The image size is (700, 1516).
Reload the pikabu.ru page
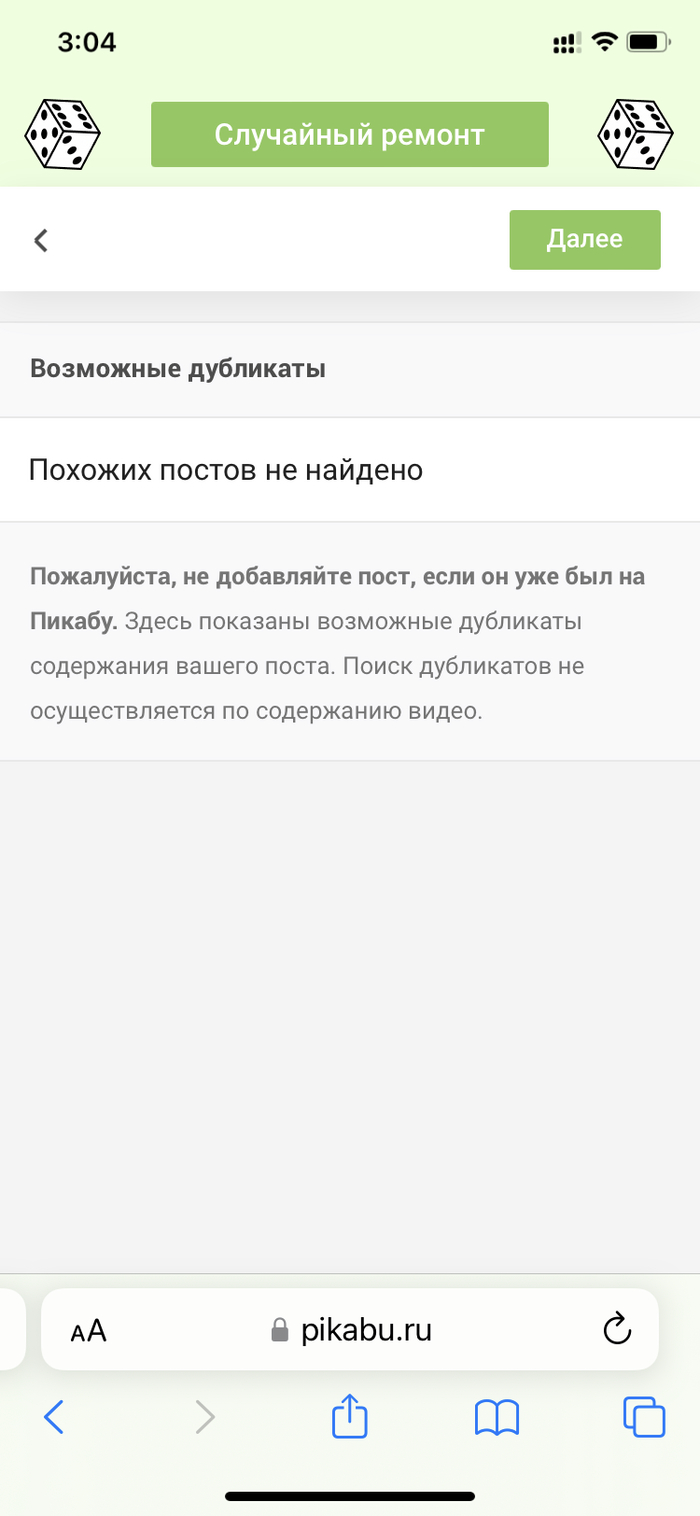(618, 1329)
